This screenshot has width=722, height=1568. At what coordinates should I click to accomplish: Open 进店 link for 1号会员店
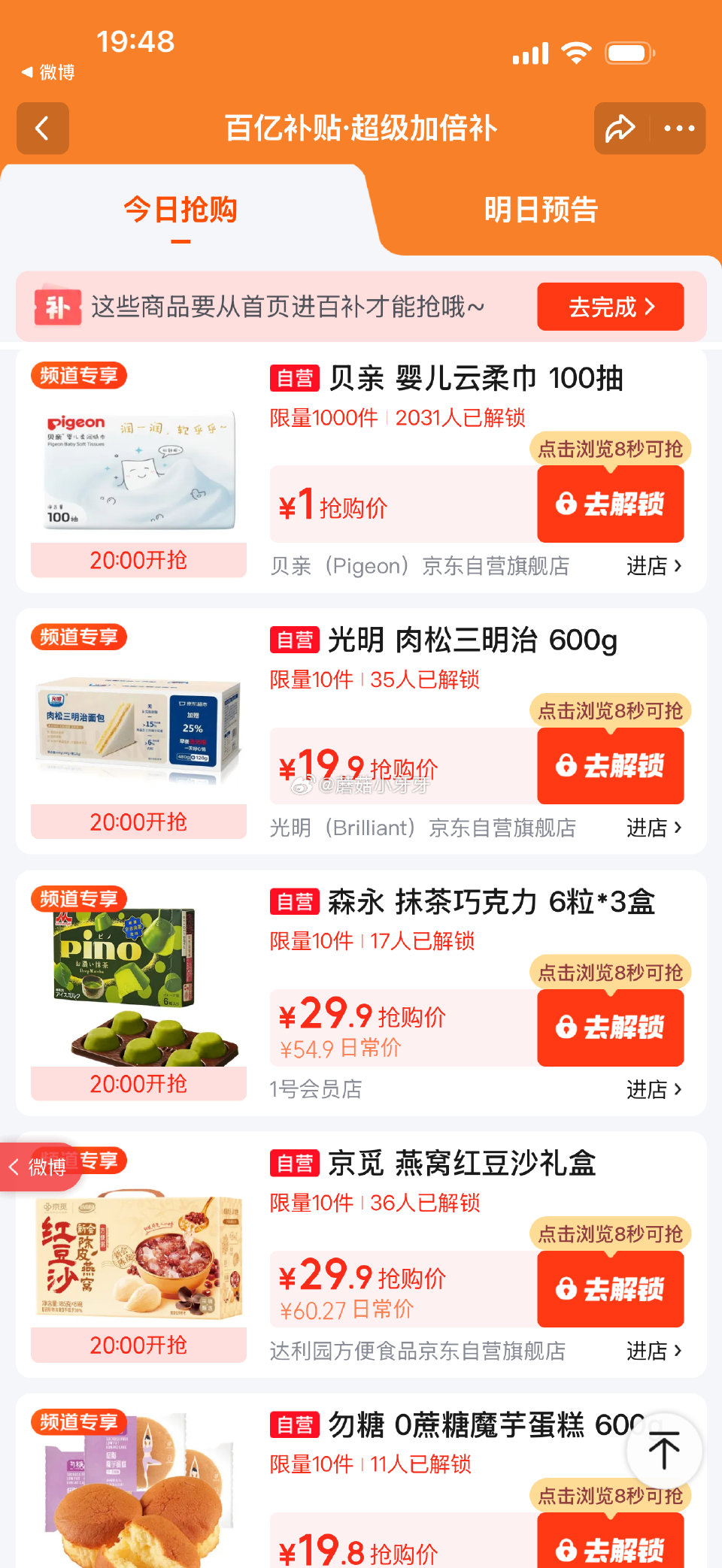[654, 1090]
